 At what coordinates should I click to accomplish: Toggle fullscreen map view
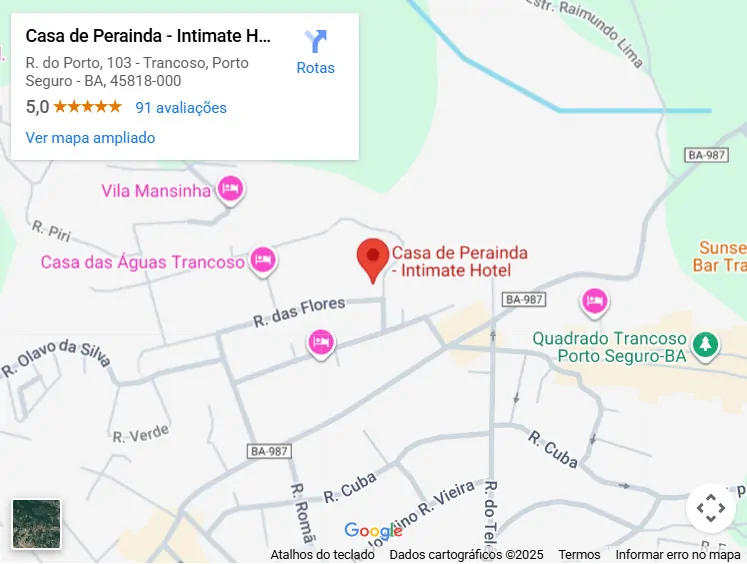pos(710,508)
